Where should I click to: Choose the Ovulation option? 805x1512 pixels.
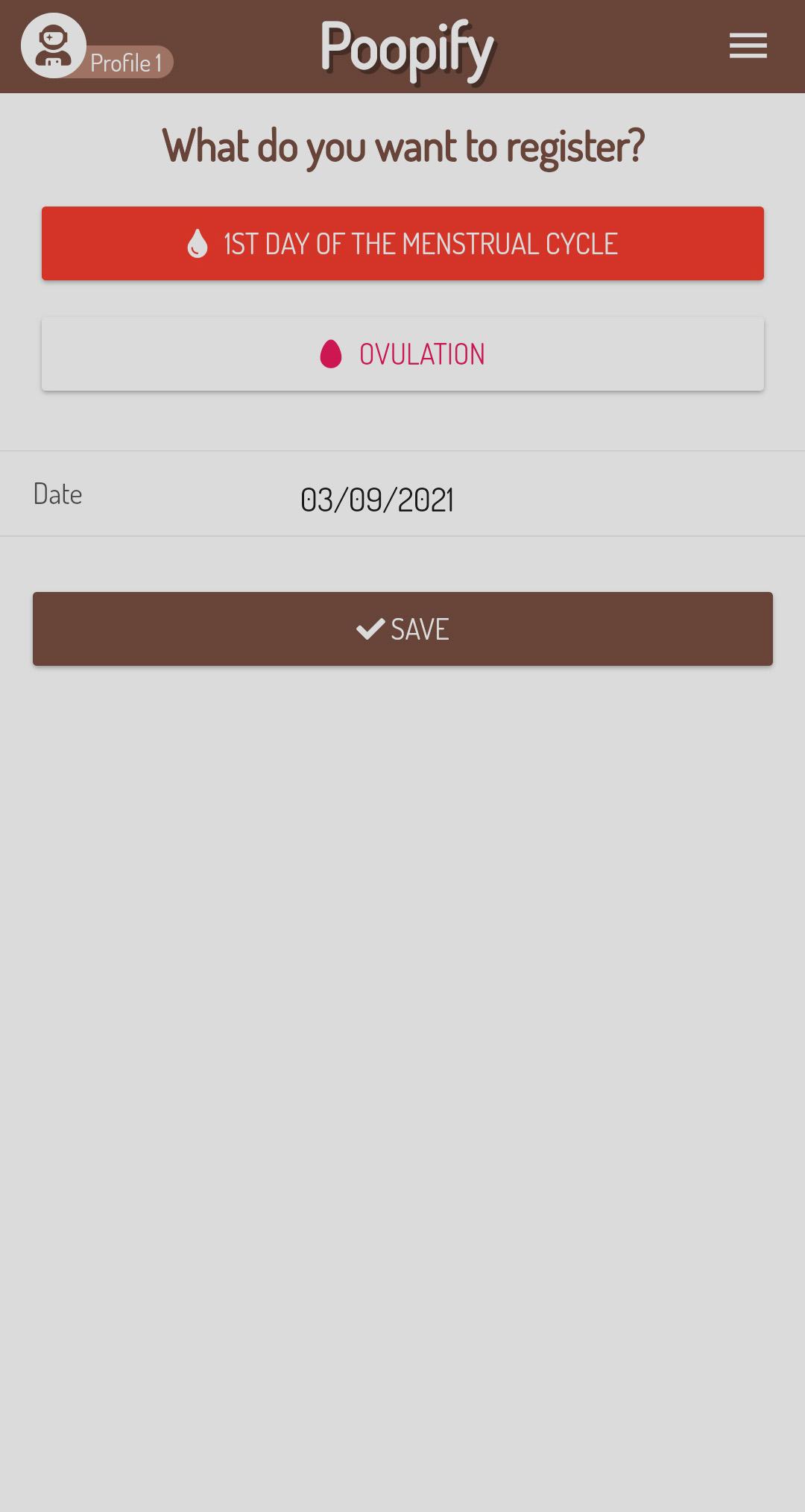(x=402, y=354)
